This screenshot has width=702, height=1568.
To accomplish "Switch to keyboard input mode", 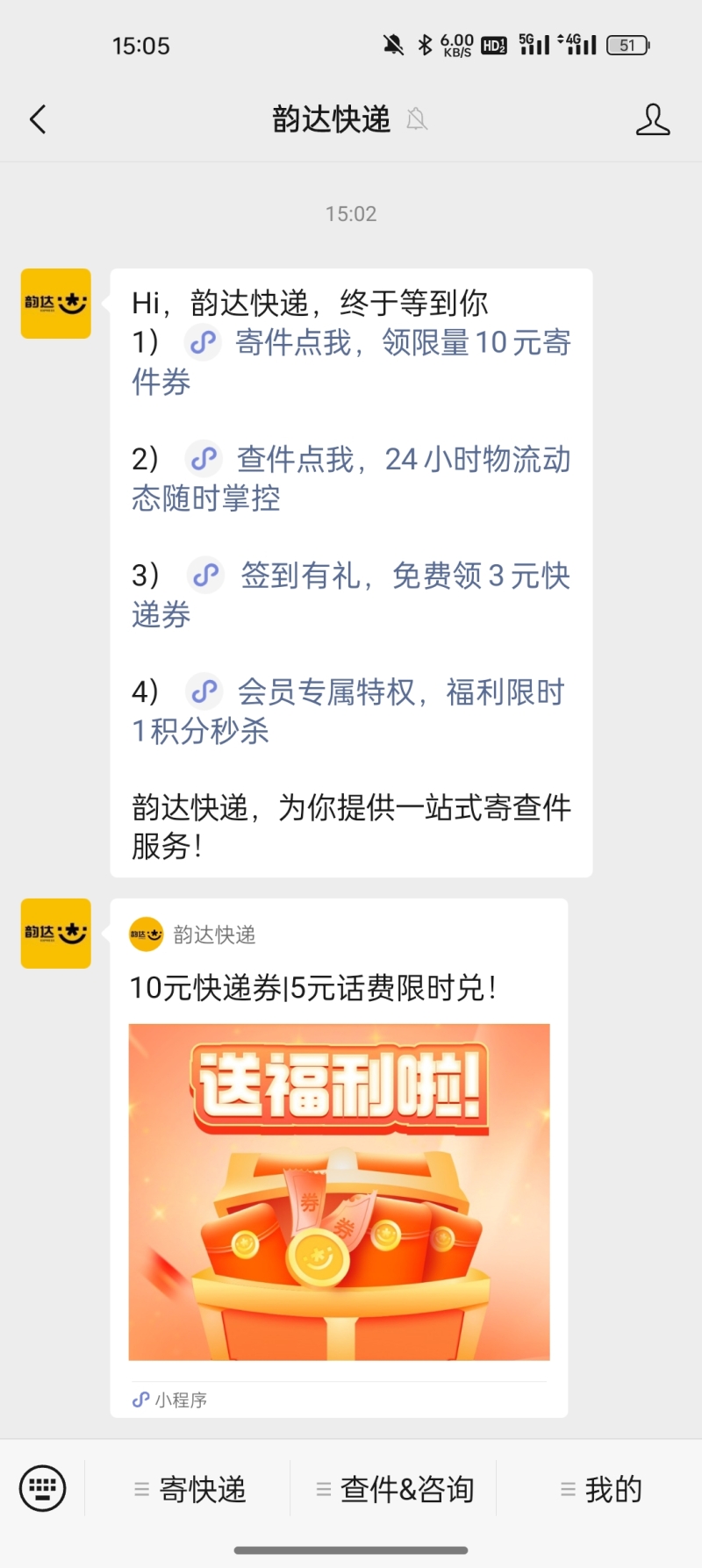I will coord(42,1488).
